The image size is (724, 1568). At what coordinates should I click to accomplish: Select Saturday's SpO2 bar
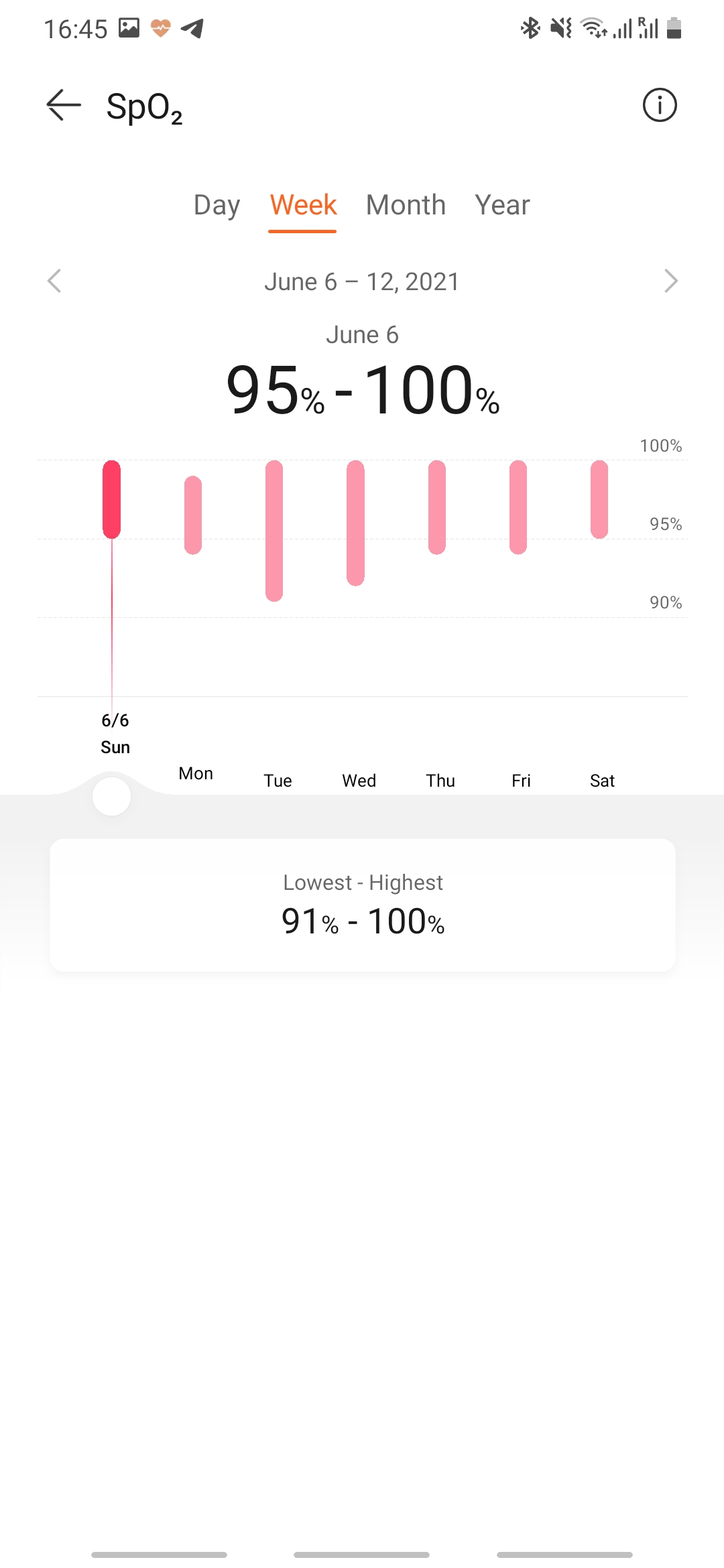coord(599,499)
